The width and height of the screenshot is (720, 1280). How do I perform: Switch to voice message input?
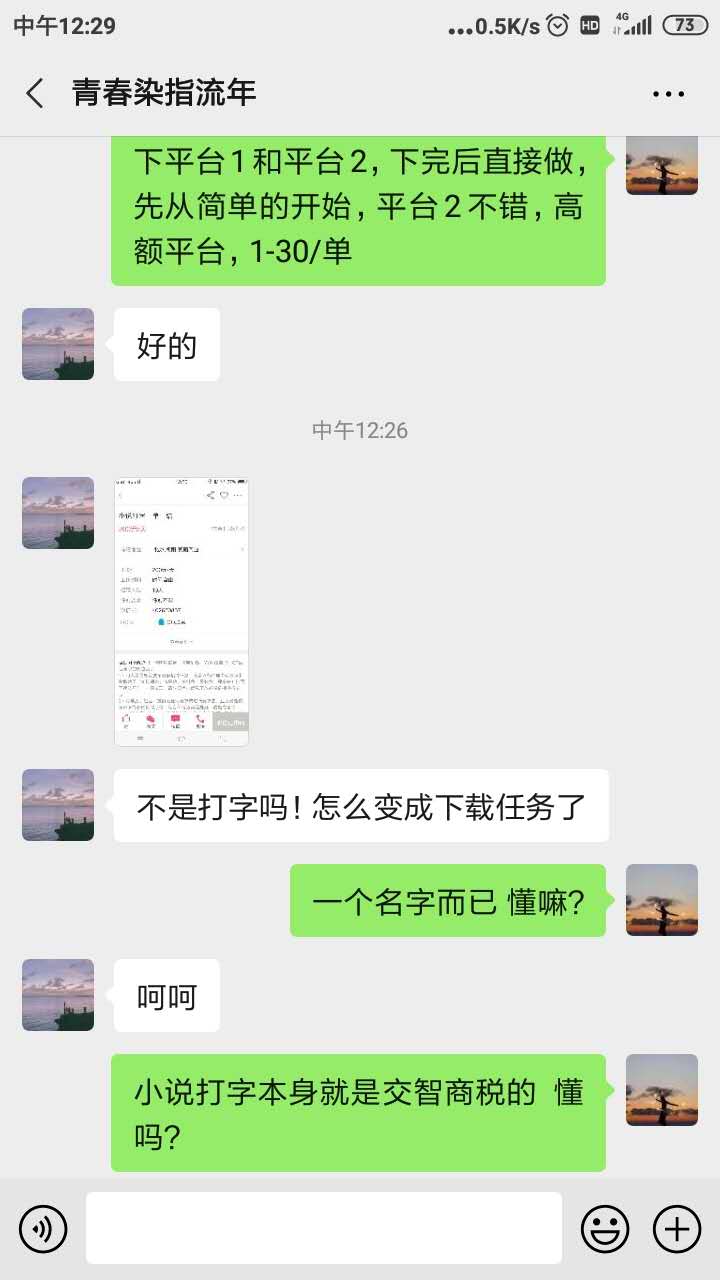point(43,1228)
